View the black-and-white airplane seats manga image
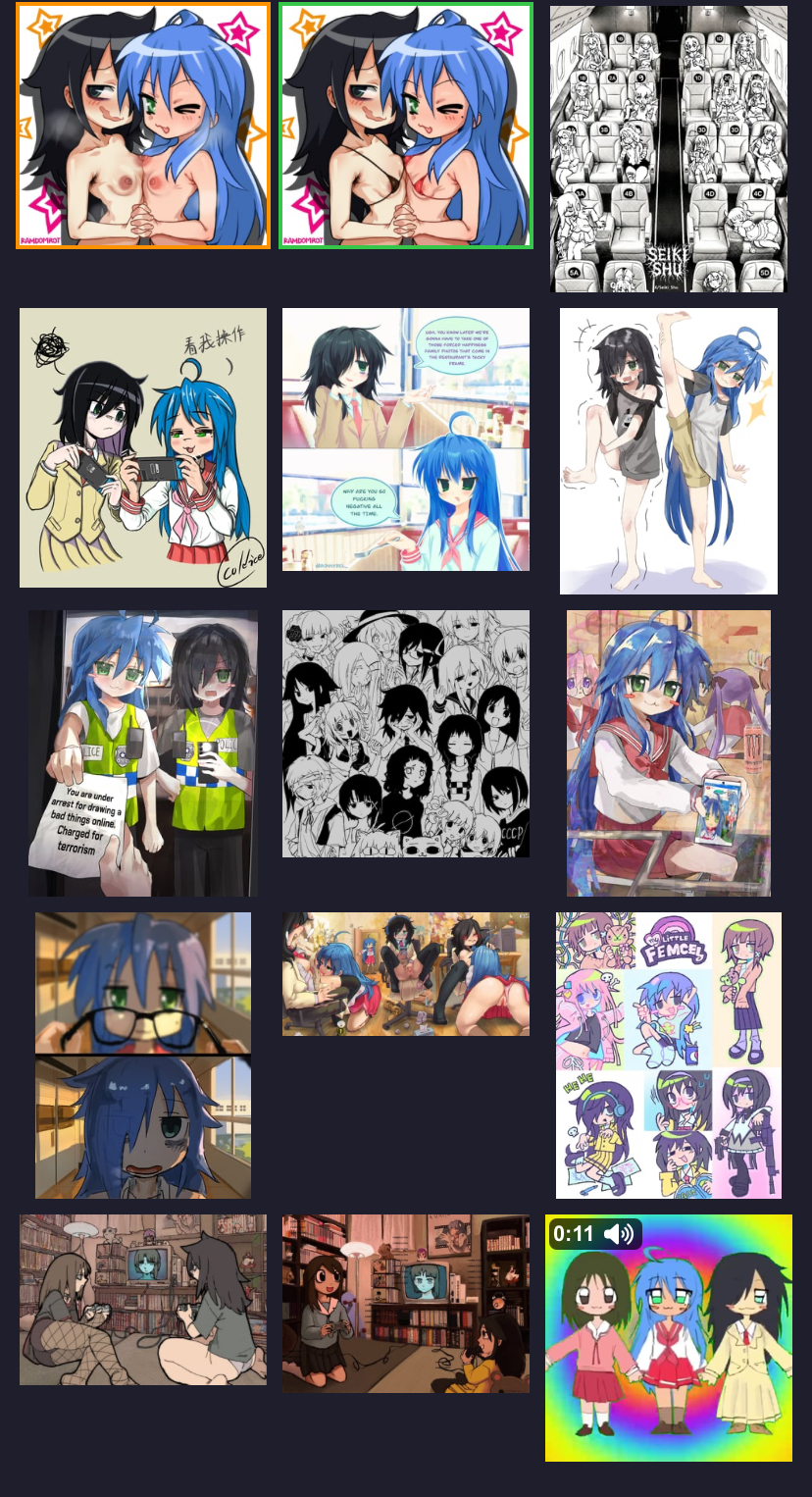This screenshot has width=812, height=1497. click(669, 149)
